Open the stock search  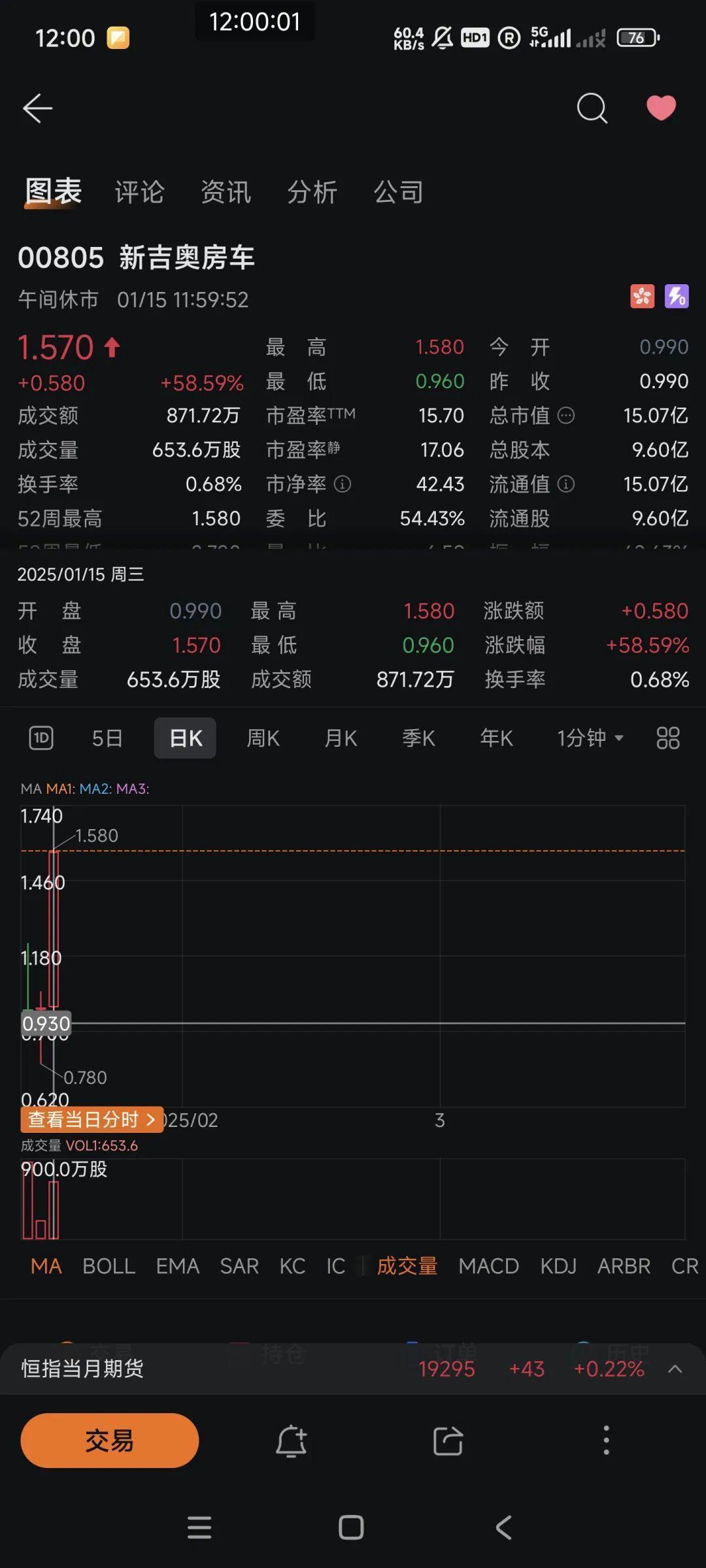pyautogui.click(x=592, y=108)
